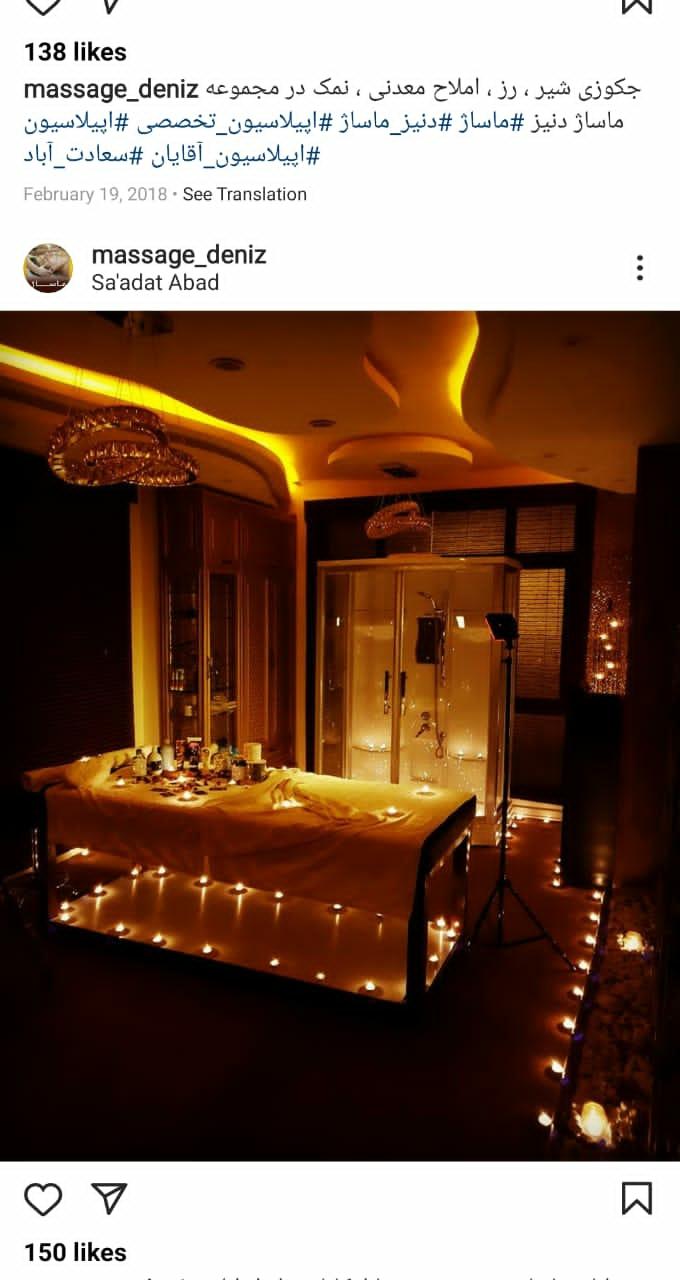Open the Sa'adat Abad location
This screenshot has width=680, height=1280.
tap(155, 282)
